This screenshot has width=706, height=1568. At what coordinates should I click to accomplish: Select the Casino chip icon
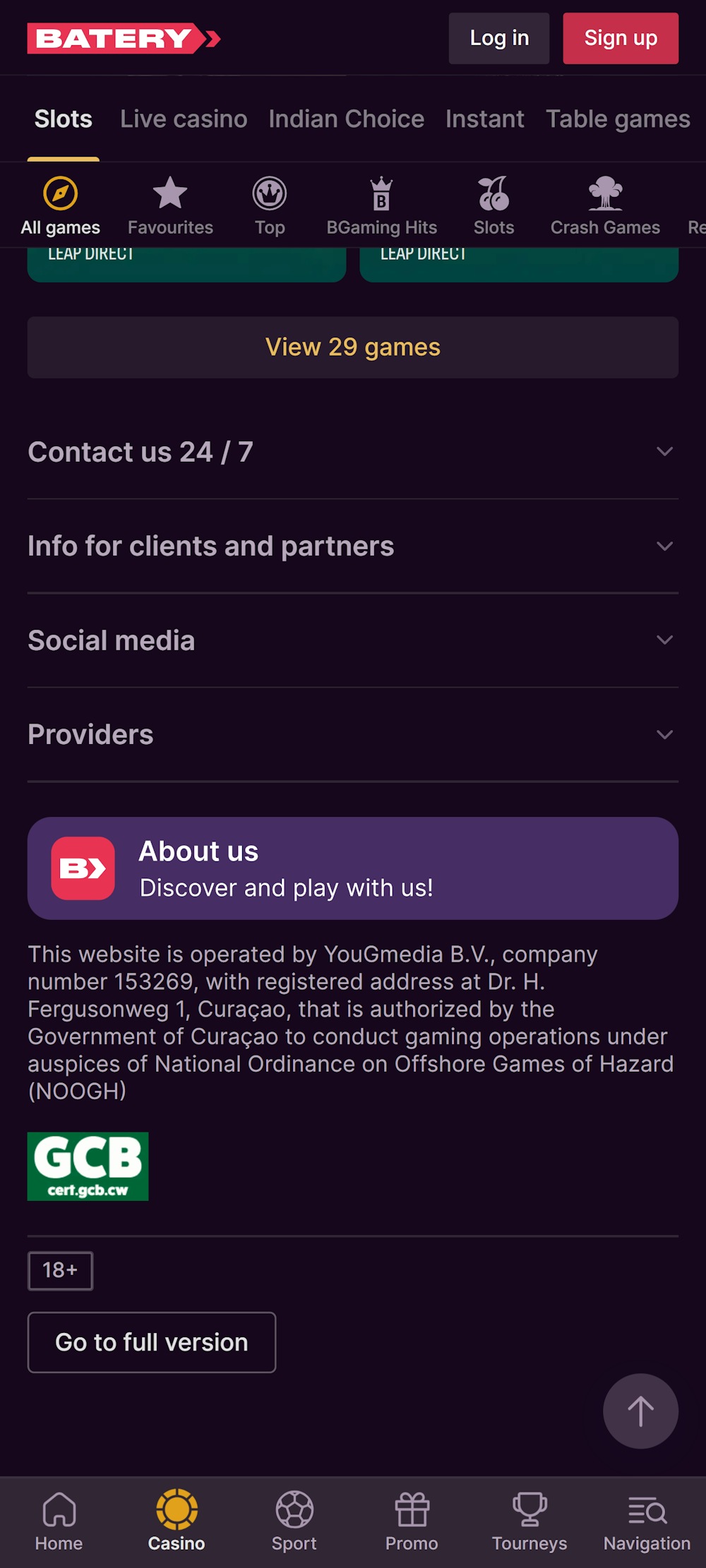pyautogui.click(x=176, y=1518)
